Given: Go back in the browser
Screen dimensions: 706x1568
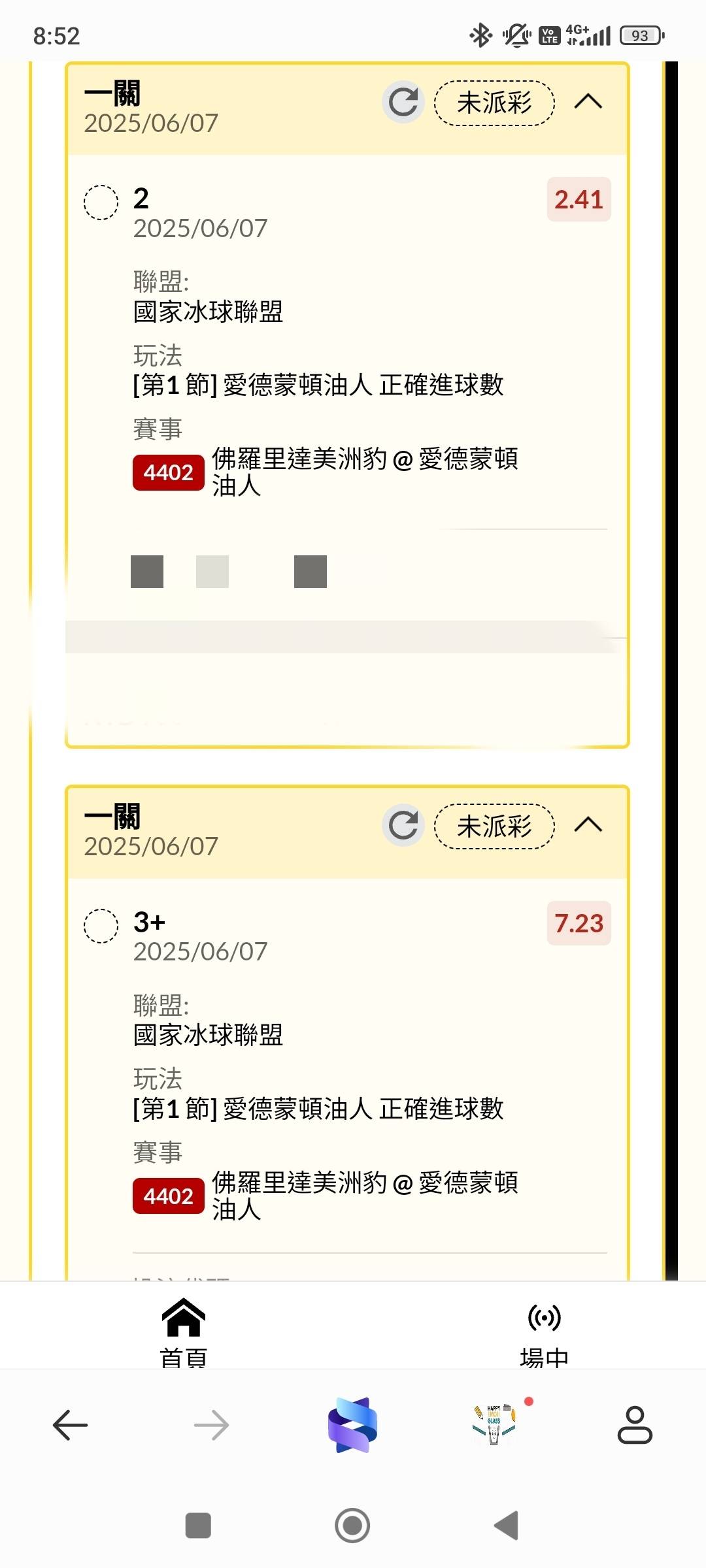Looking at the screenshot, I should [x=70, y=1425].
